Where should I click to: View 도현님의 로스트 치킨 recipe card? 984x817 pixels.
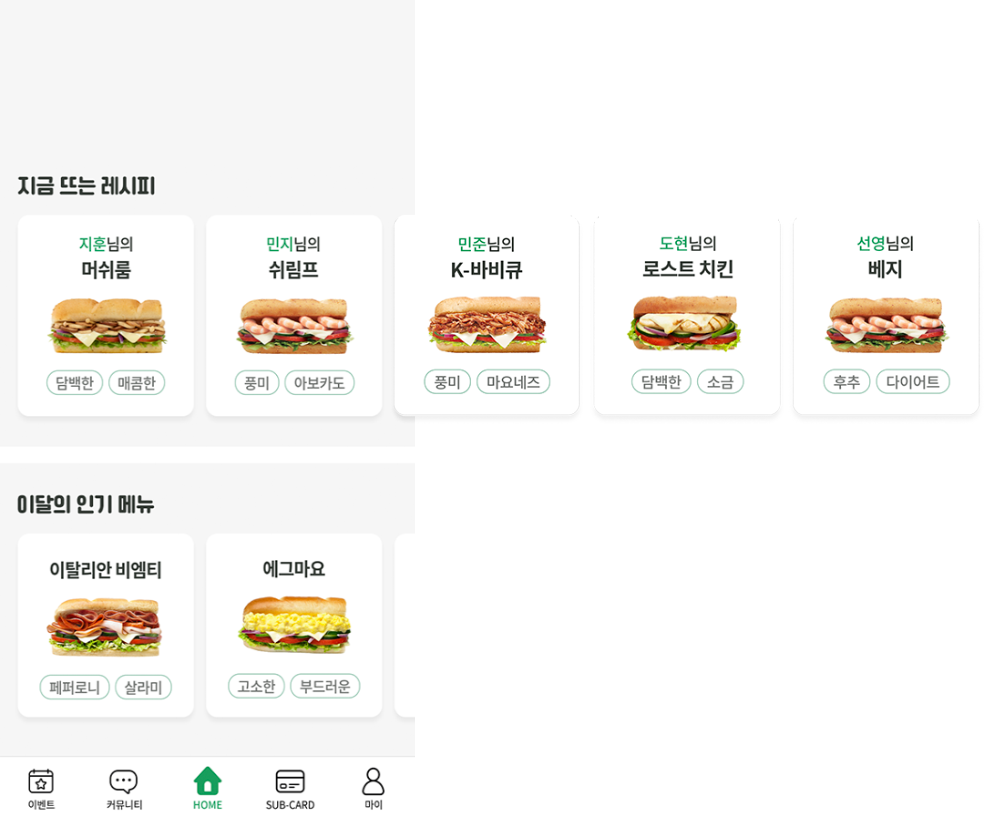687,315
